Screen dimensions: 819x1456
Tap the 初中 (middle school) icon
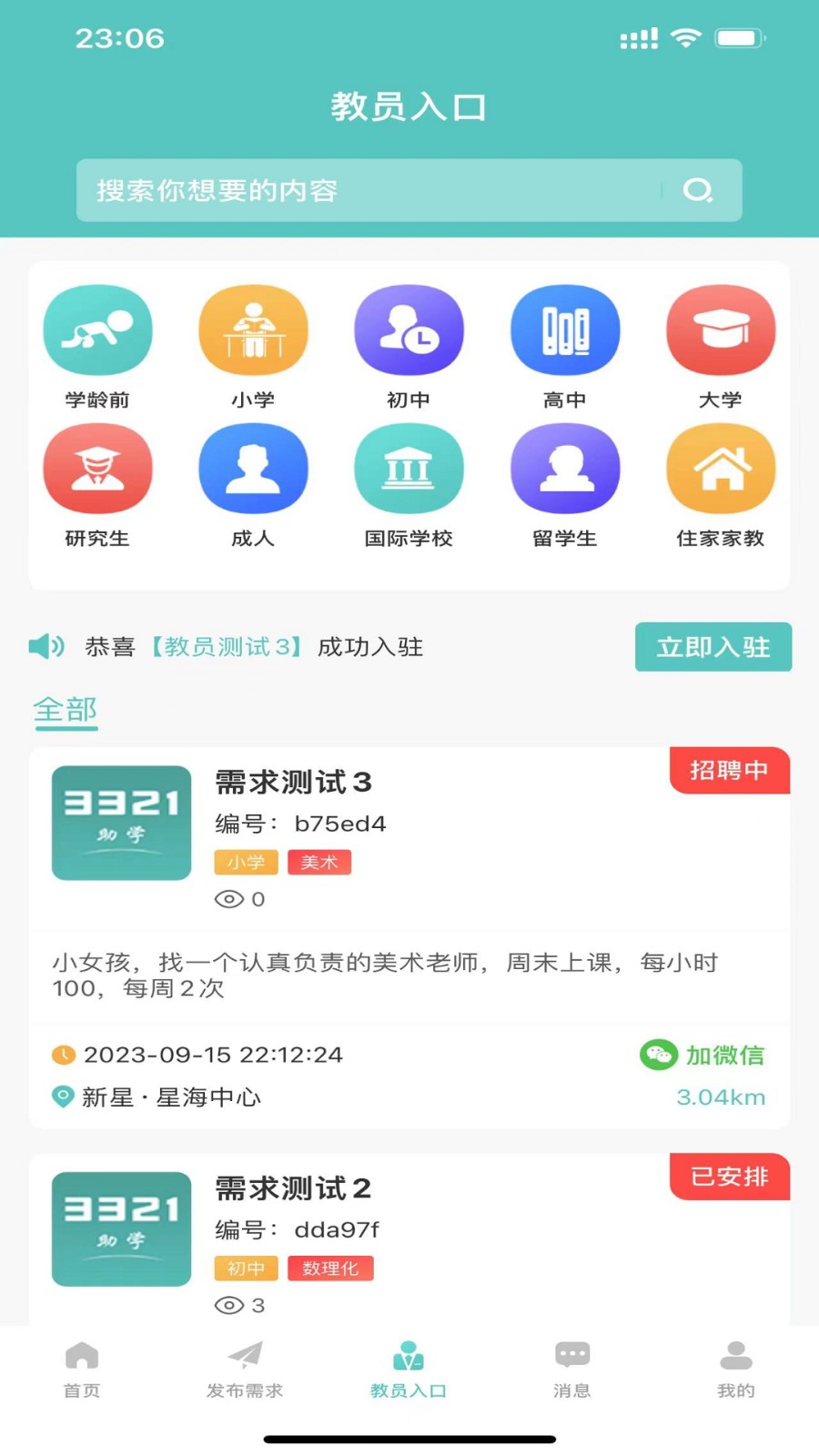(409, 330)
